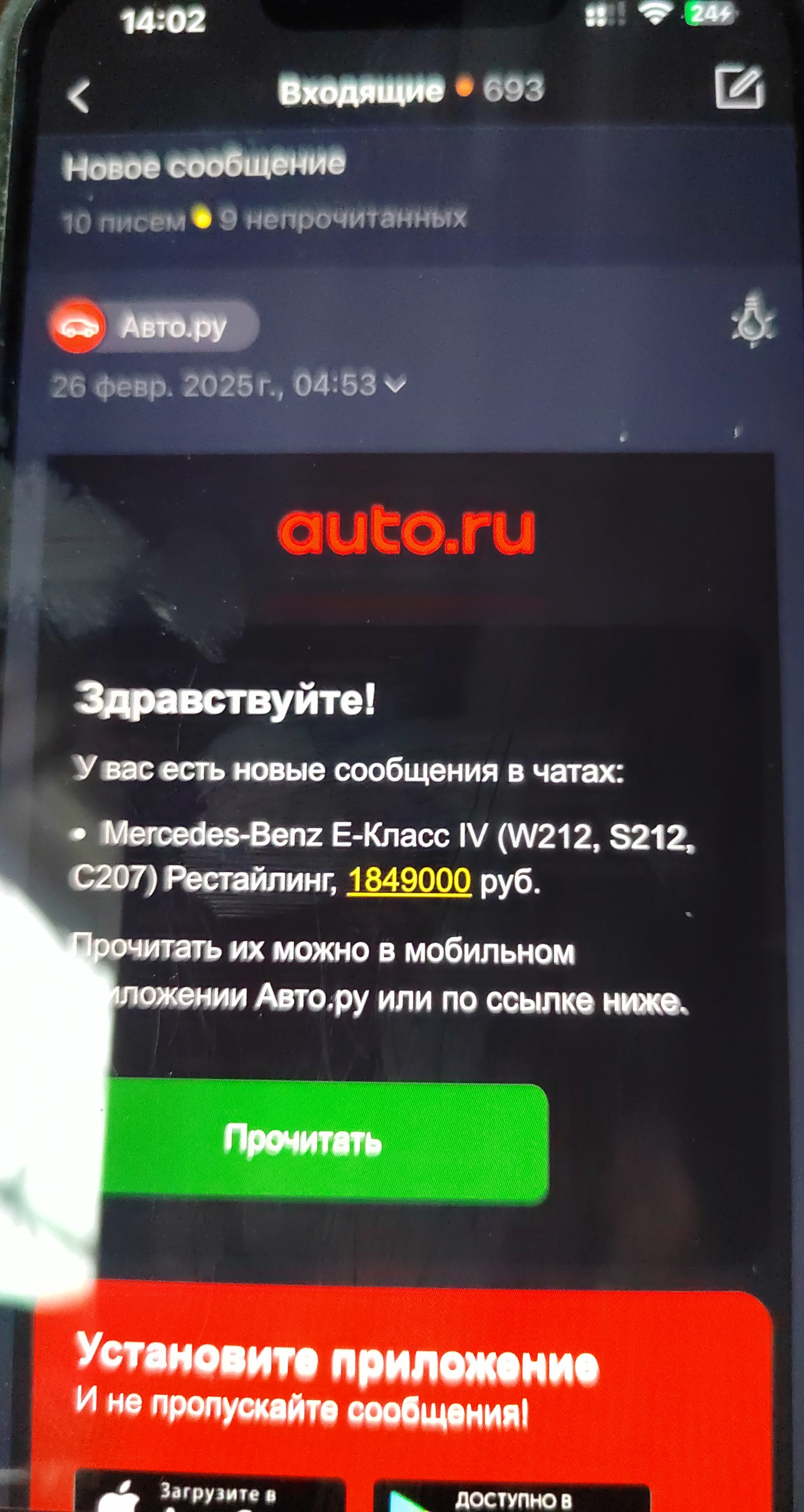The image size is (804, 1512).
Task: Open the App Store download badge
Action: [210, 1495]
